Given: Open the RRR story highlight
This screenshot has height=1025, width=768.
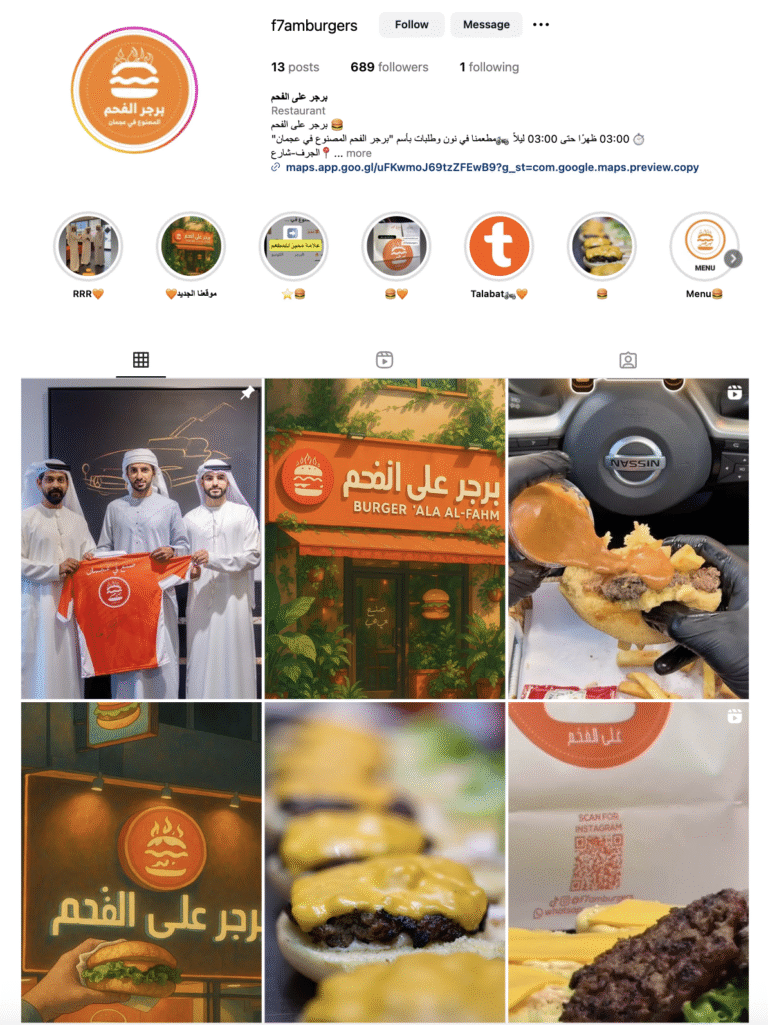Looking at the screenshot, I should coord(88,246).
